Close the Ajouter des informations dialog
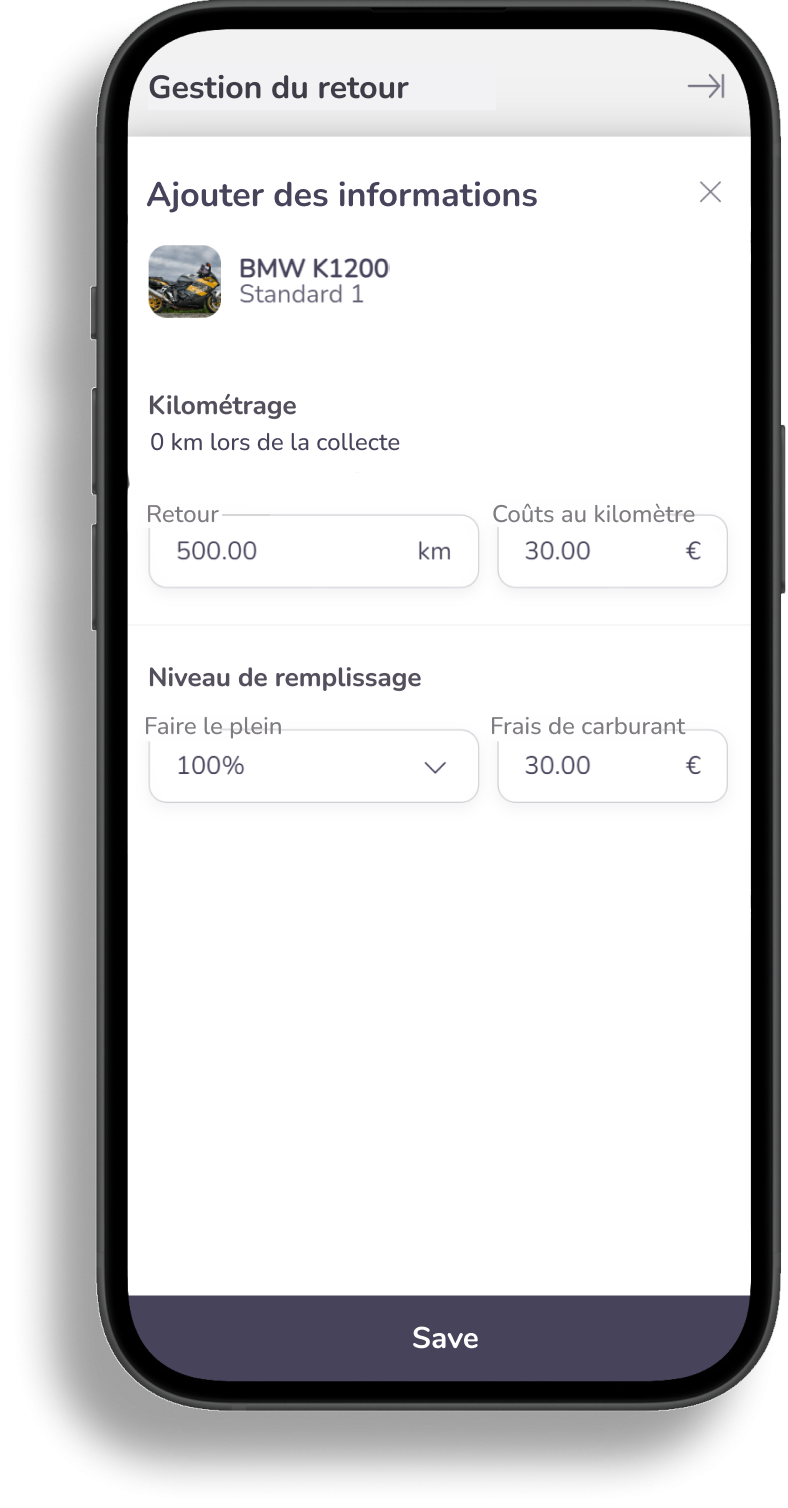Screen dimensions: 788x1508 pos(710,192)
